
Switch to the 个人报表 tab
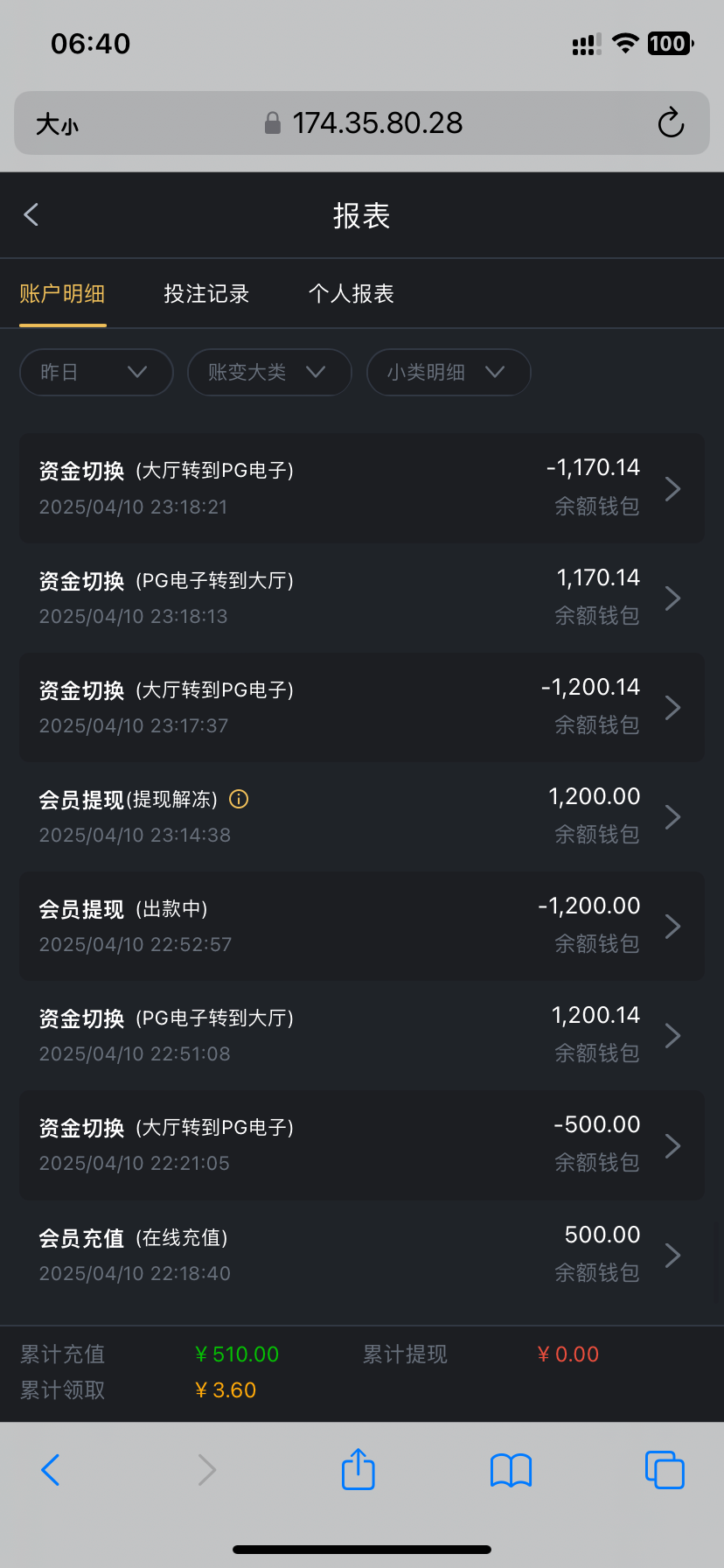click(351, 294)
